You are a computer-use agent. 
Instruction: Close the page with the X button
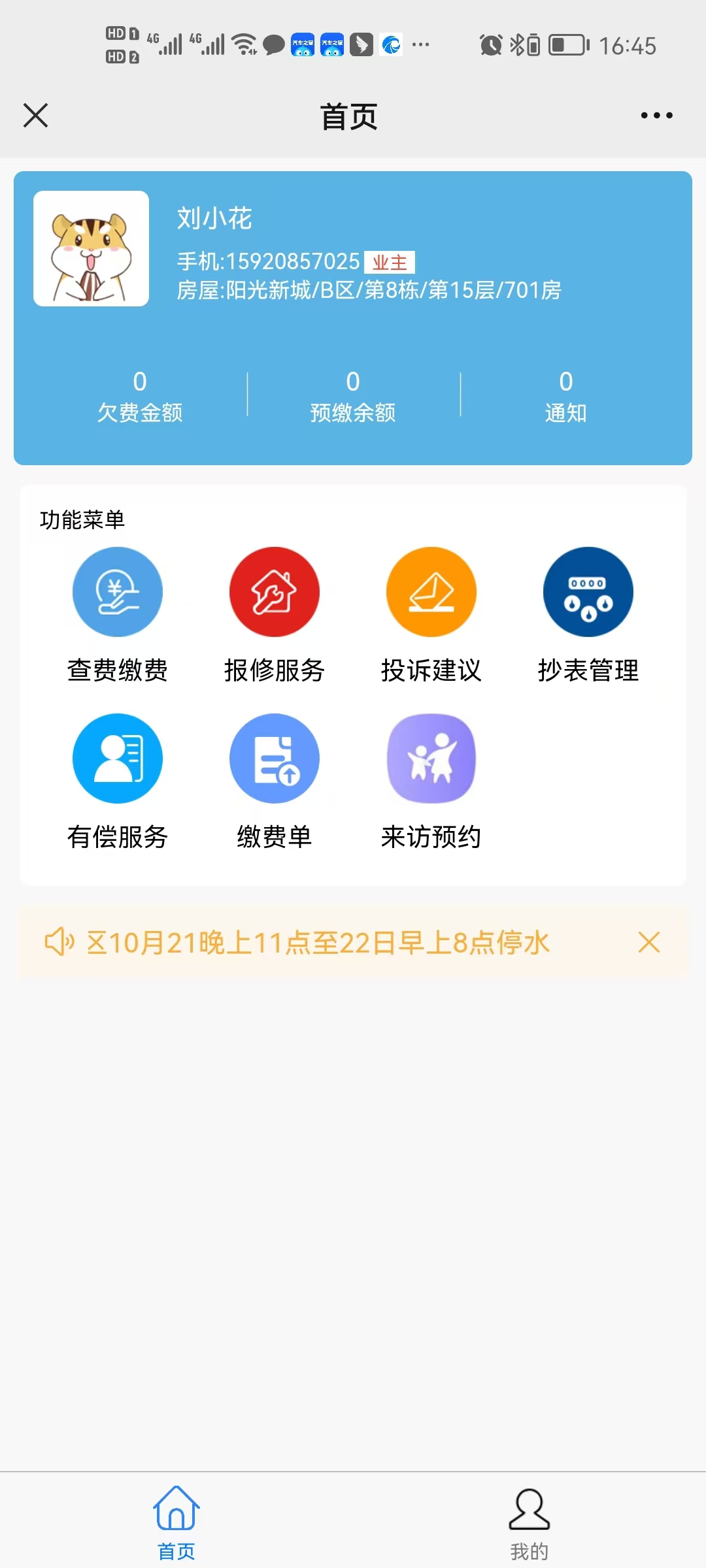pos(36,116)
